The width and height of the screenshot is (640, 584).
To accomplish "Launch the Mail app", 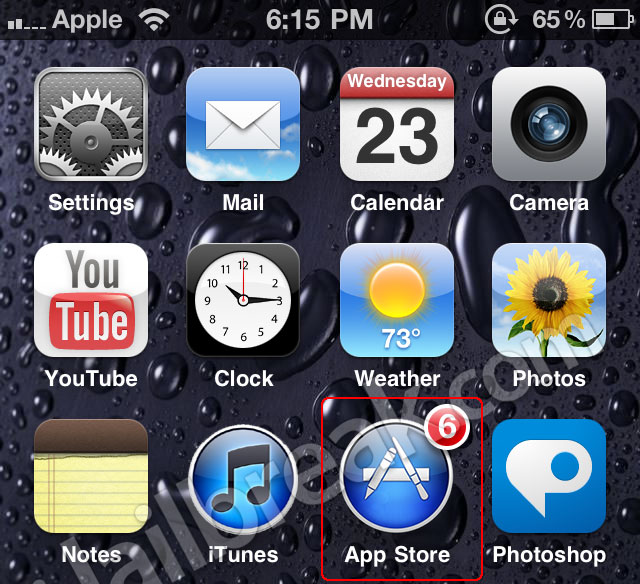I will coord(244,125).
